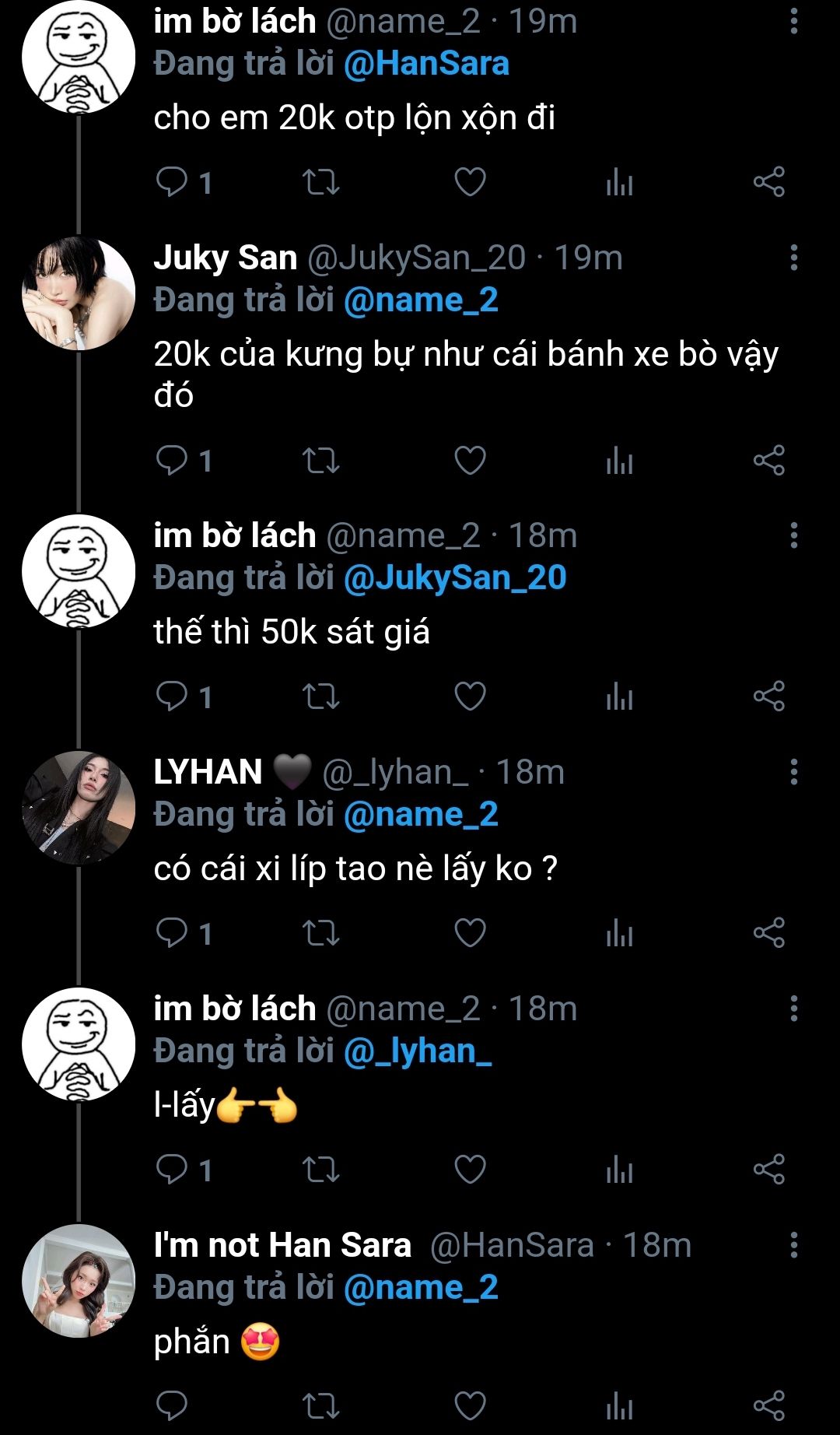
Task: Open LYHAN's profile picture
Action: pyautogui.click(x=79, y=808)
